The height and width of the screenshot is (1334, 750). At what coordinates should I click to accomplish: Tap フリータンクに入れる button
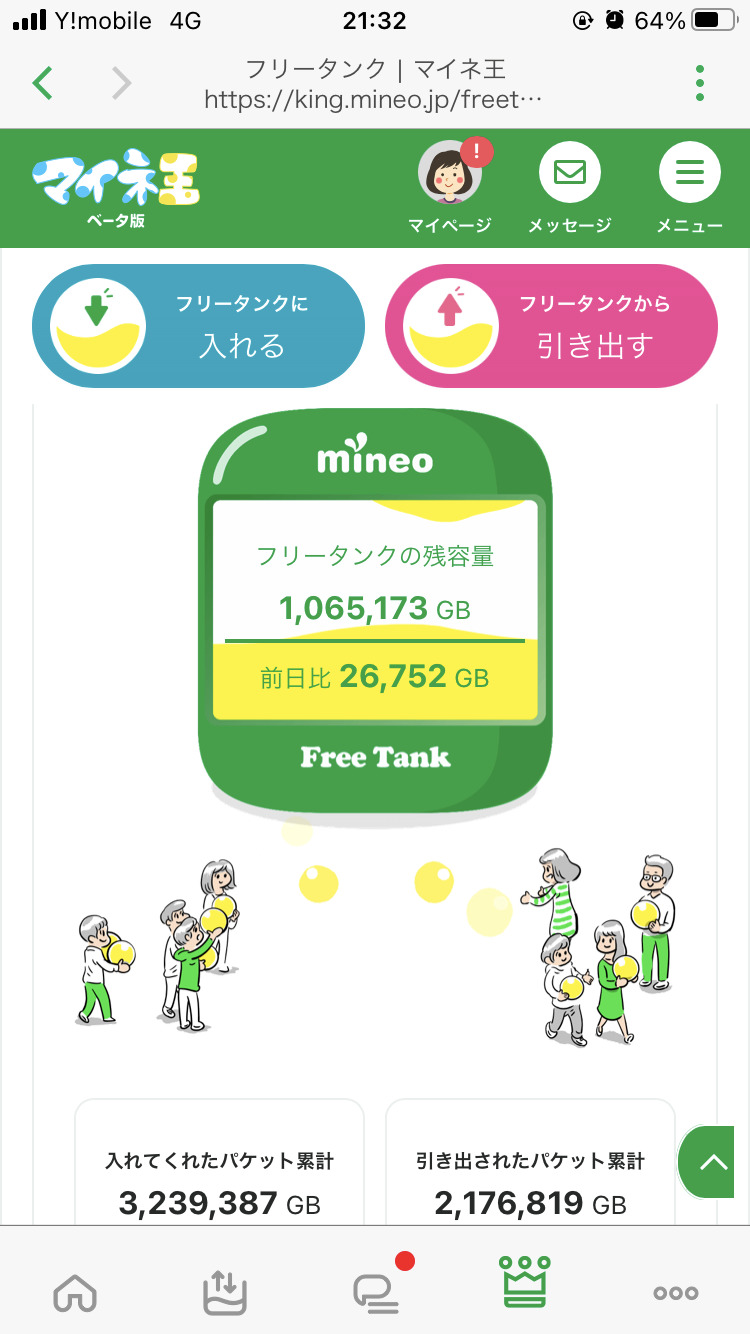coord(199,326)
